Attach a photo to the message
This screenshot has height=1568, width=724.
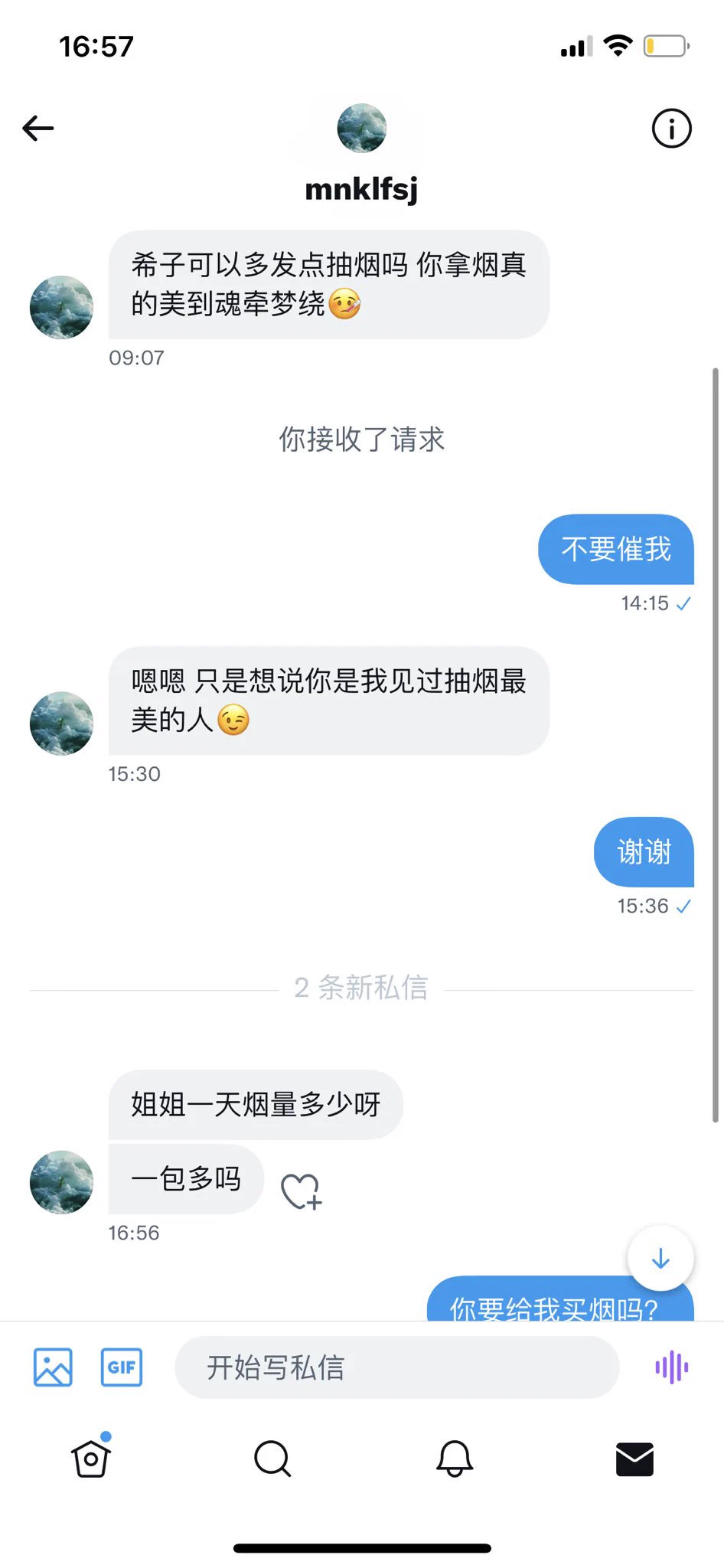53,1367
